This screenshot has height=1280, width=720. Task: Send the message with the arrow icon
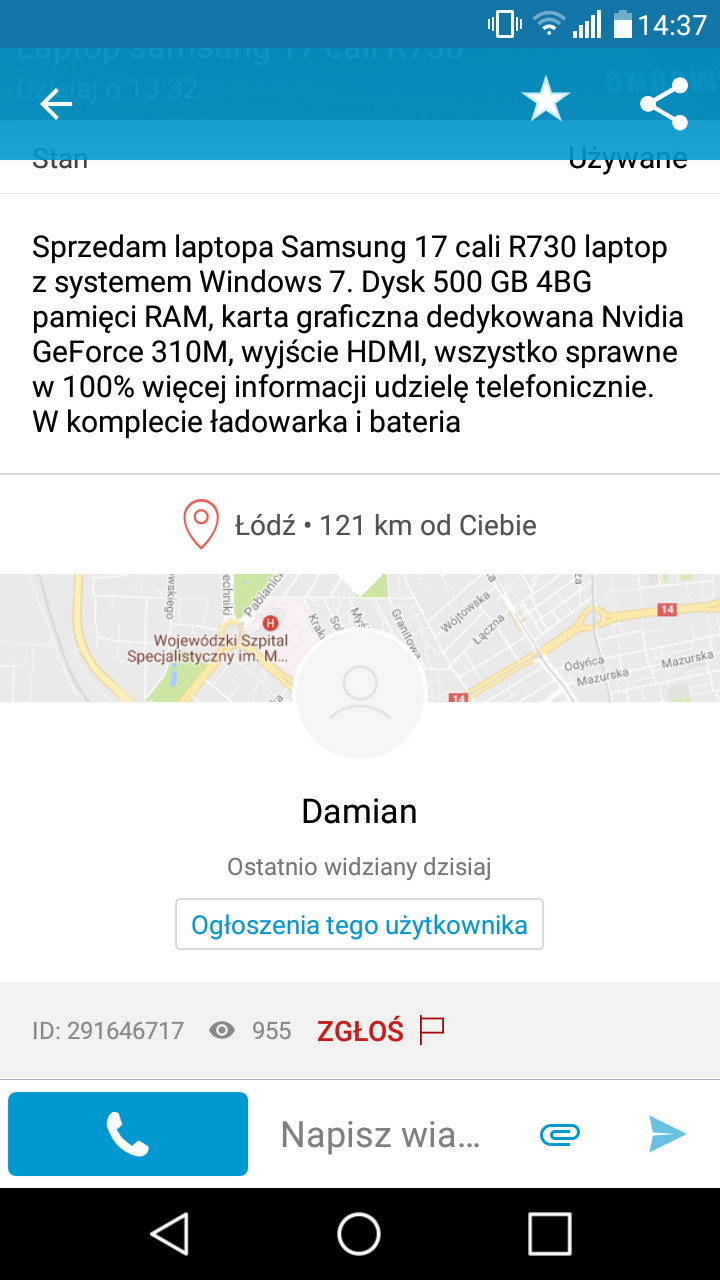(667, 1134)
